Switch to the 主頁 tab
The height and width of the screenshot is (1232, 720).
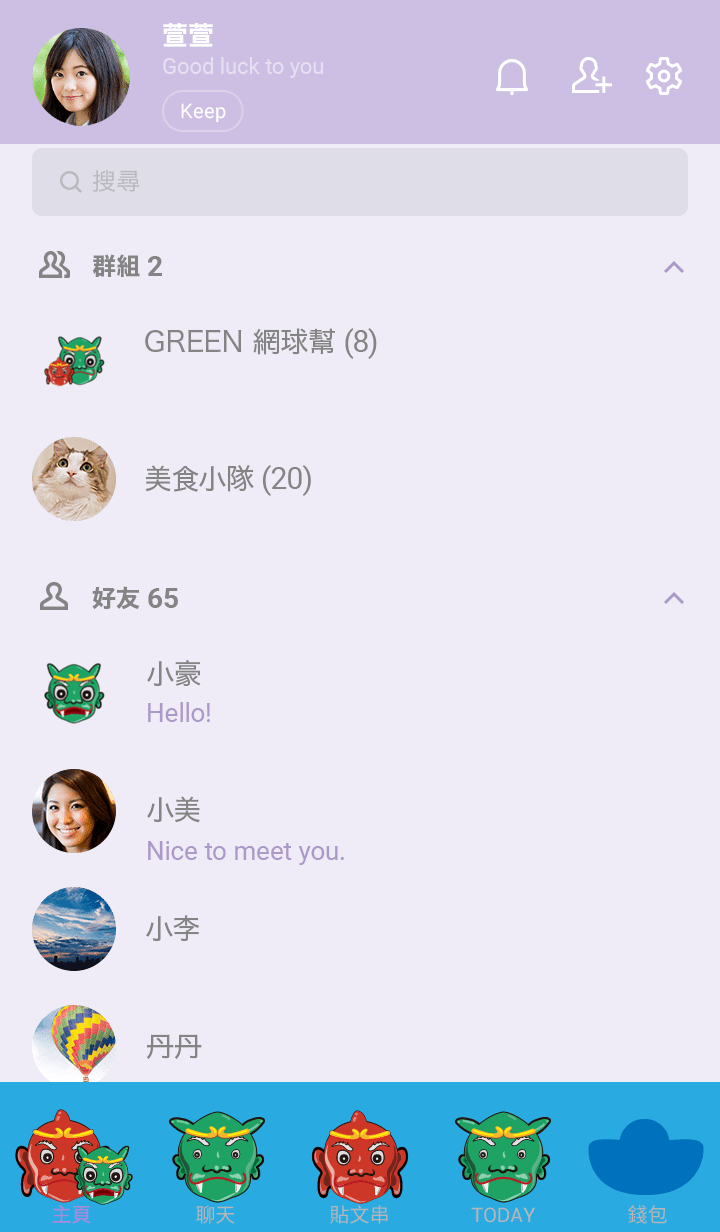tap(72, 1160)
